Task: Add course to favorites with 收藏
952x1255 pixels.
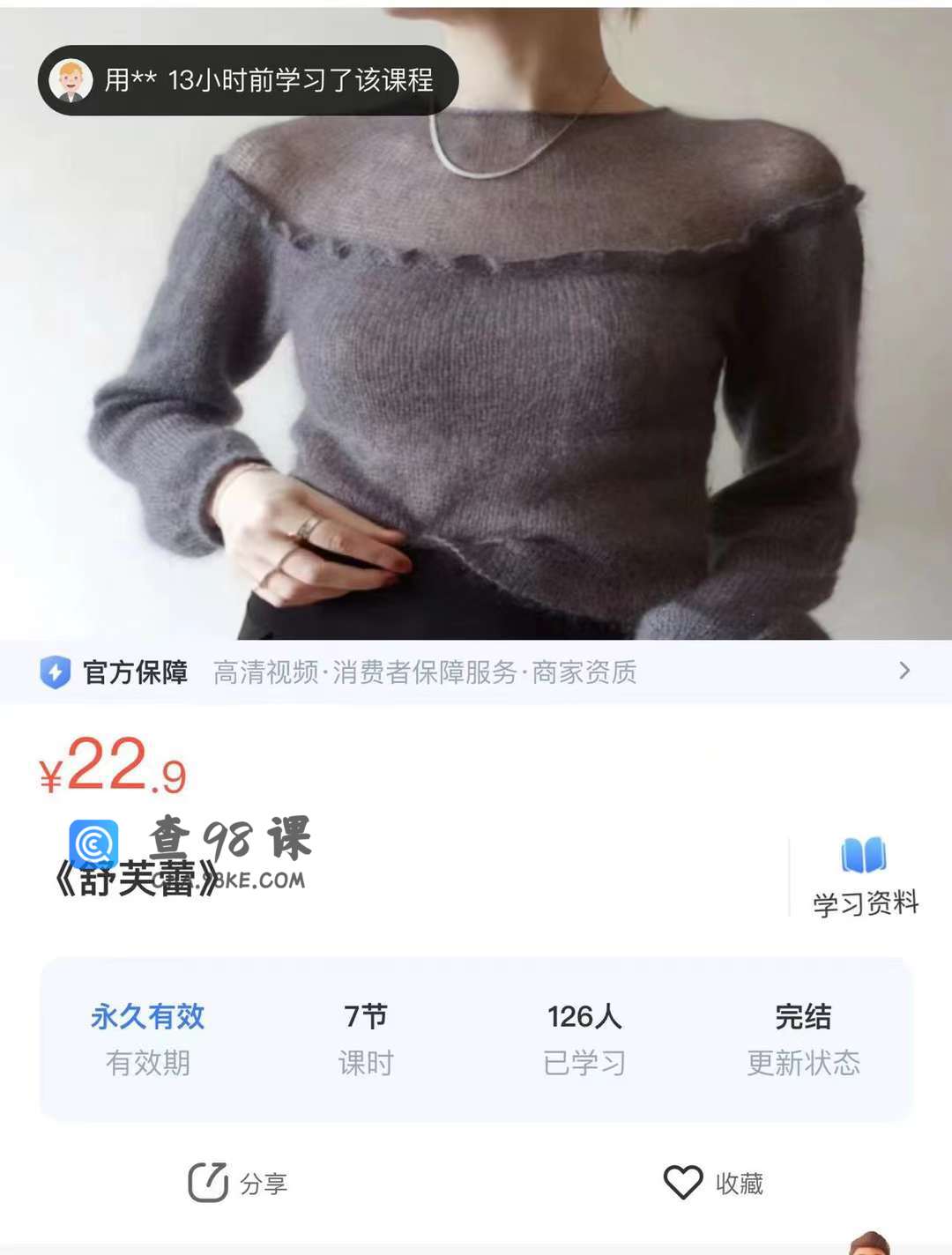Action: [714, 1183]
